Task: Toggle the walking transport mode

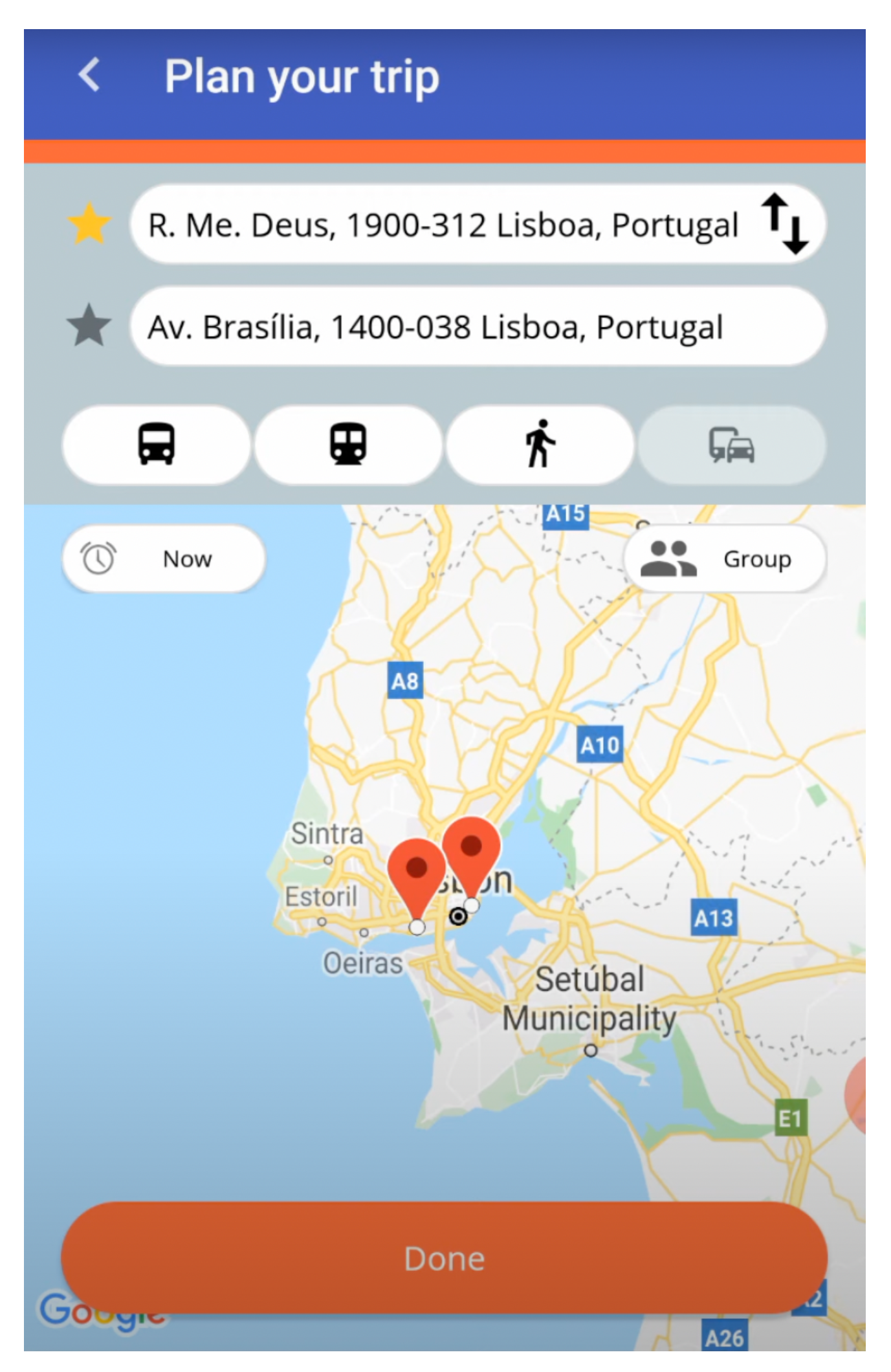Action: 540,445
